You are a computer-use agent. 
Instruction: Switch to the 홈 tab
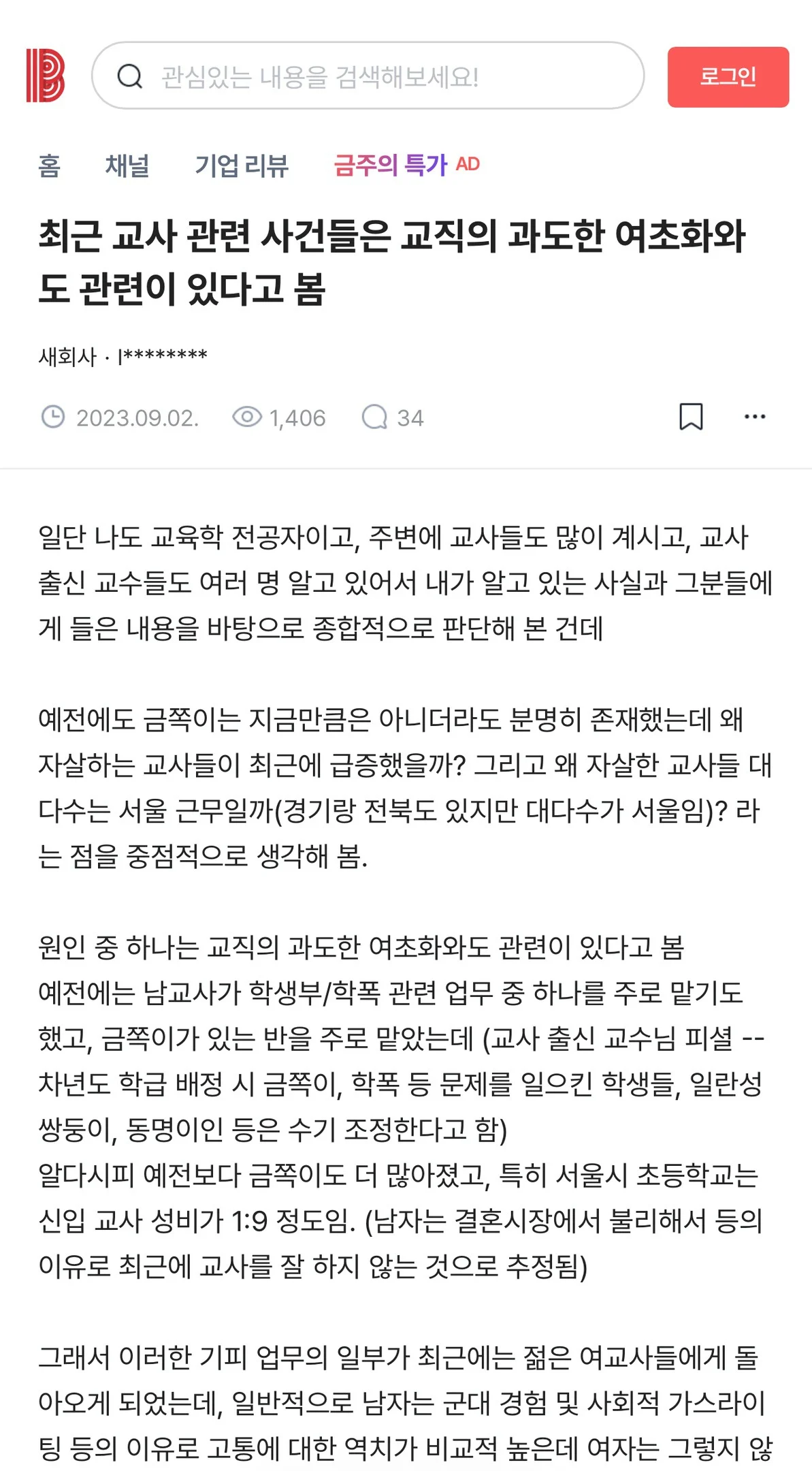click(x=50, y=165)
